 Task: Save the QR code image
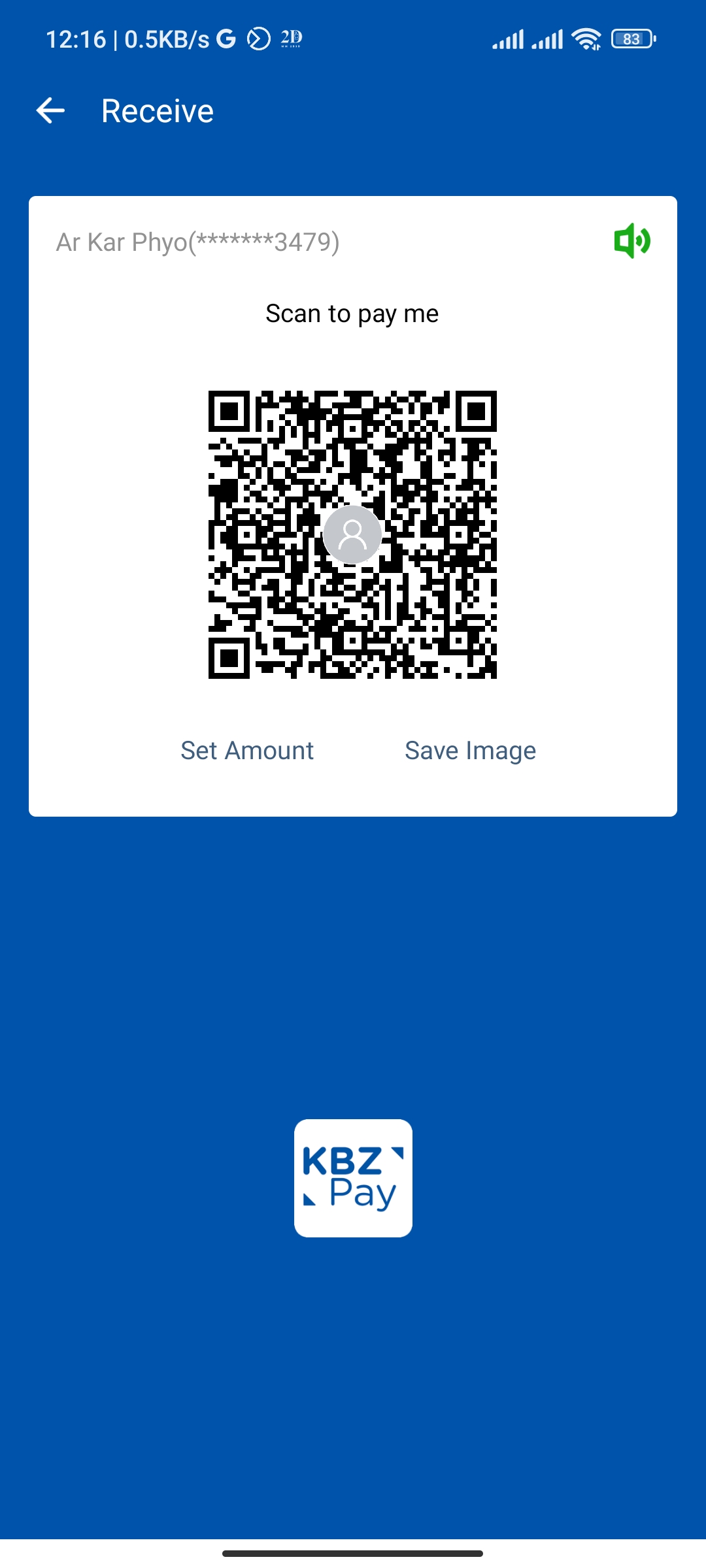(x=470, y=751)
